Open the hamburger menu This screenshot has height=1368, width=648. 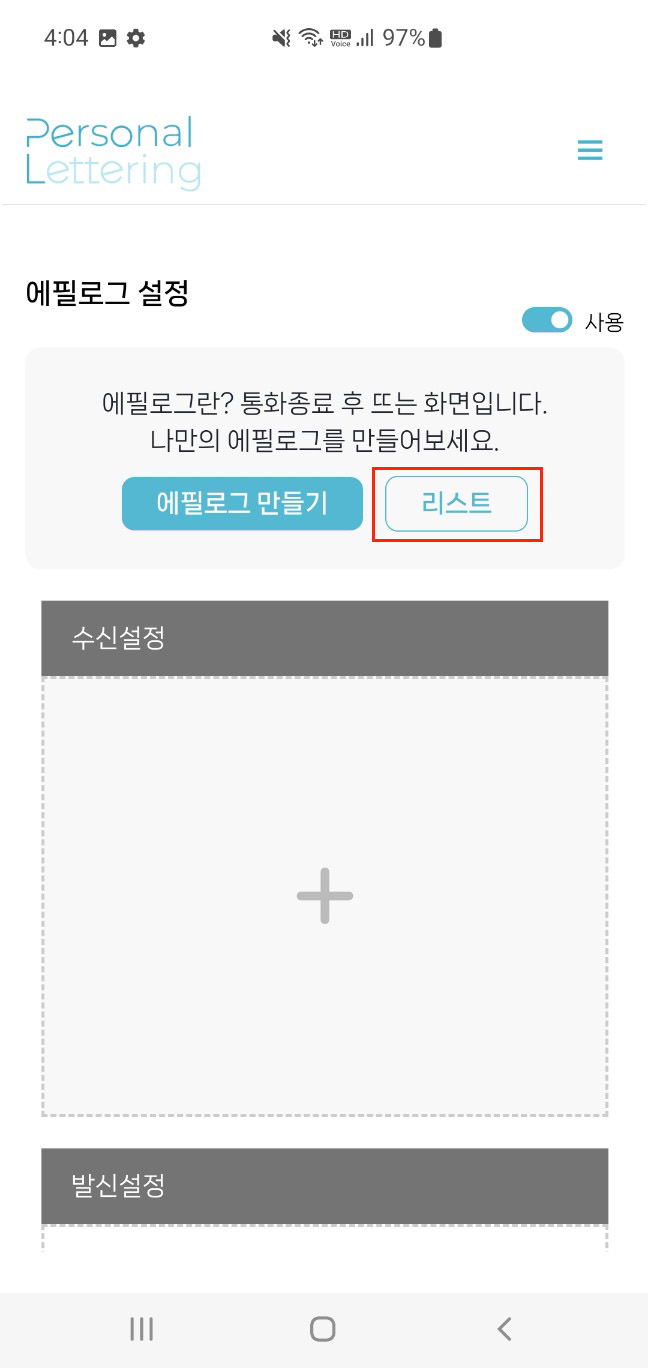(590, 151)
